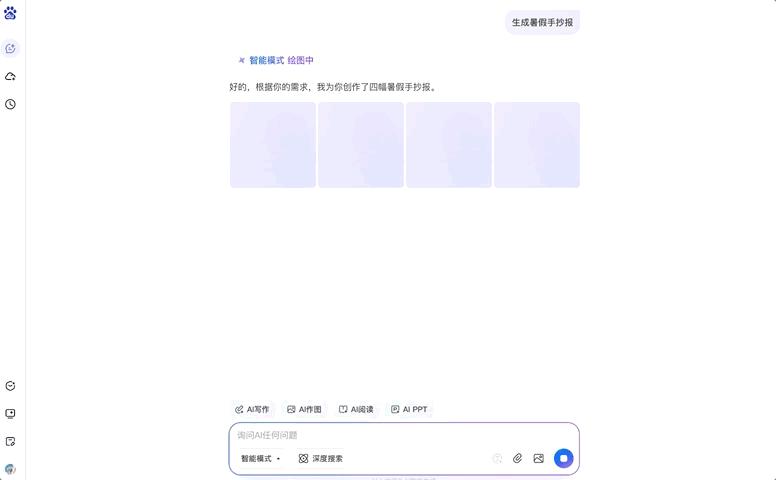Open the first generated image placeholder
Image resolution: width=776 pixels, height=480 pixels.
pyautogui.click(x=273, y=145)
